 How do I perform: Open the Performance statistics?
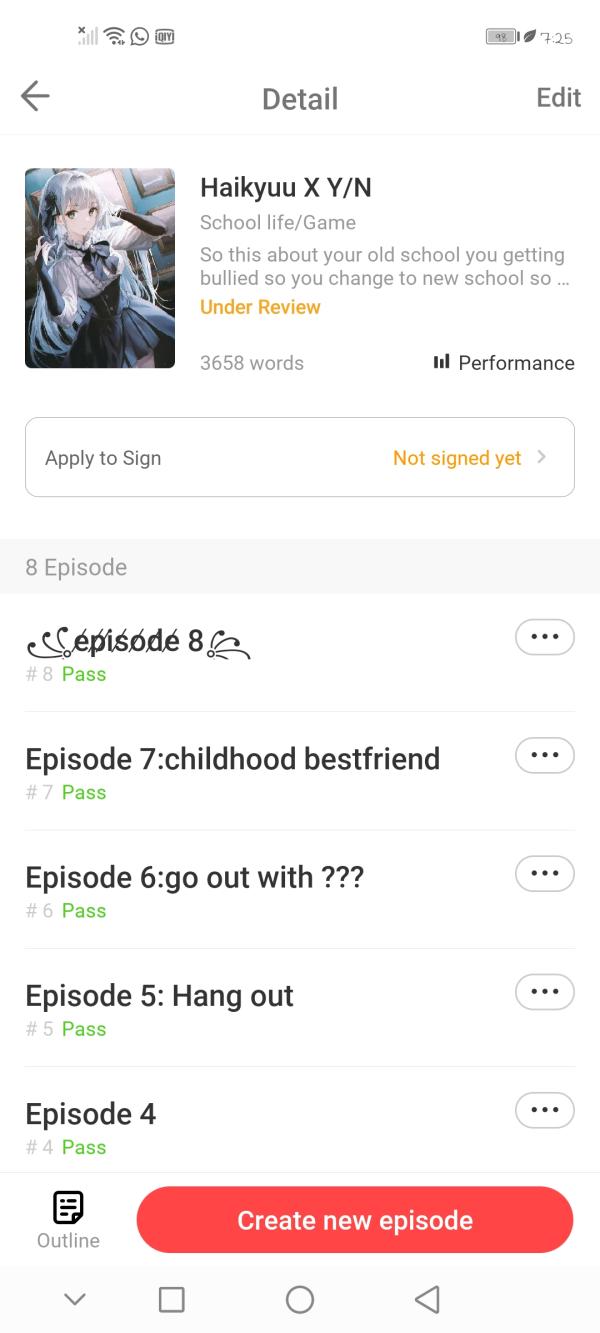(x=504, y=363)
